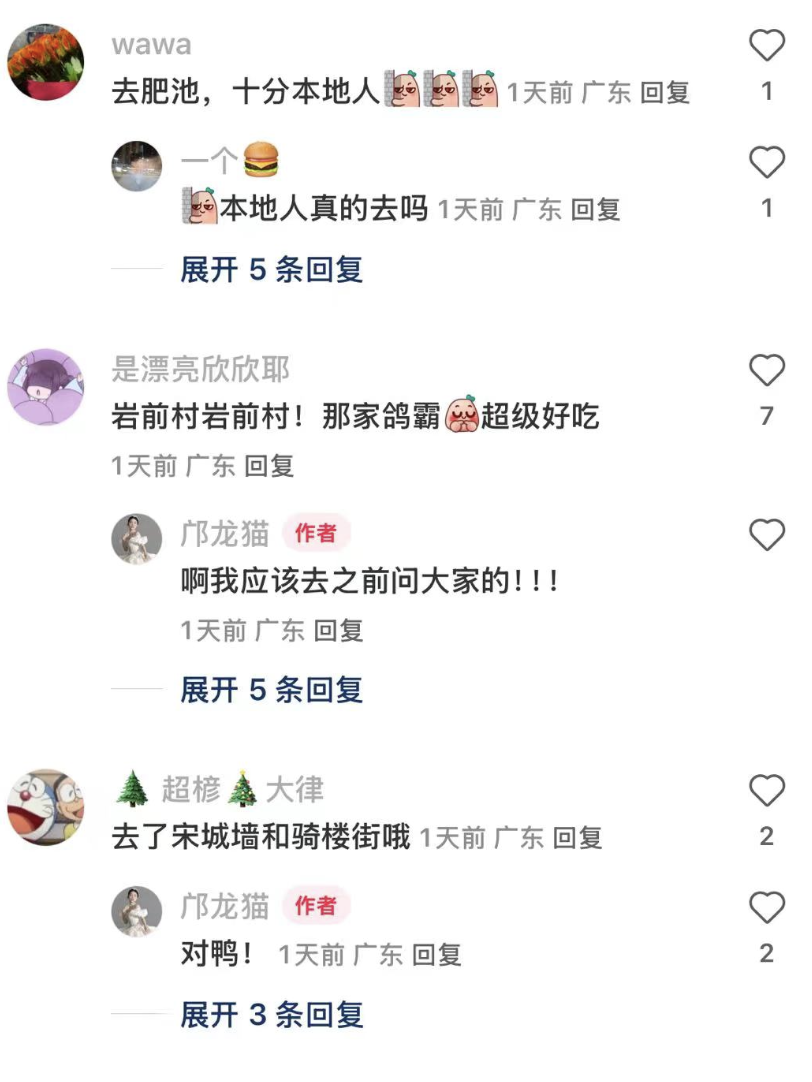Viewport: 812px width, 1082px height.
Task: Reply to the 岩前村 comment
Action: point(269,465)
